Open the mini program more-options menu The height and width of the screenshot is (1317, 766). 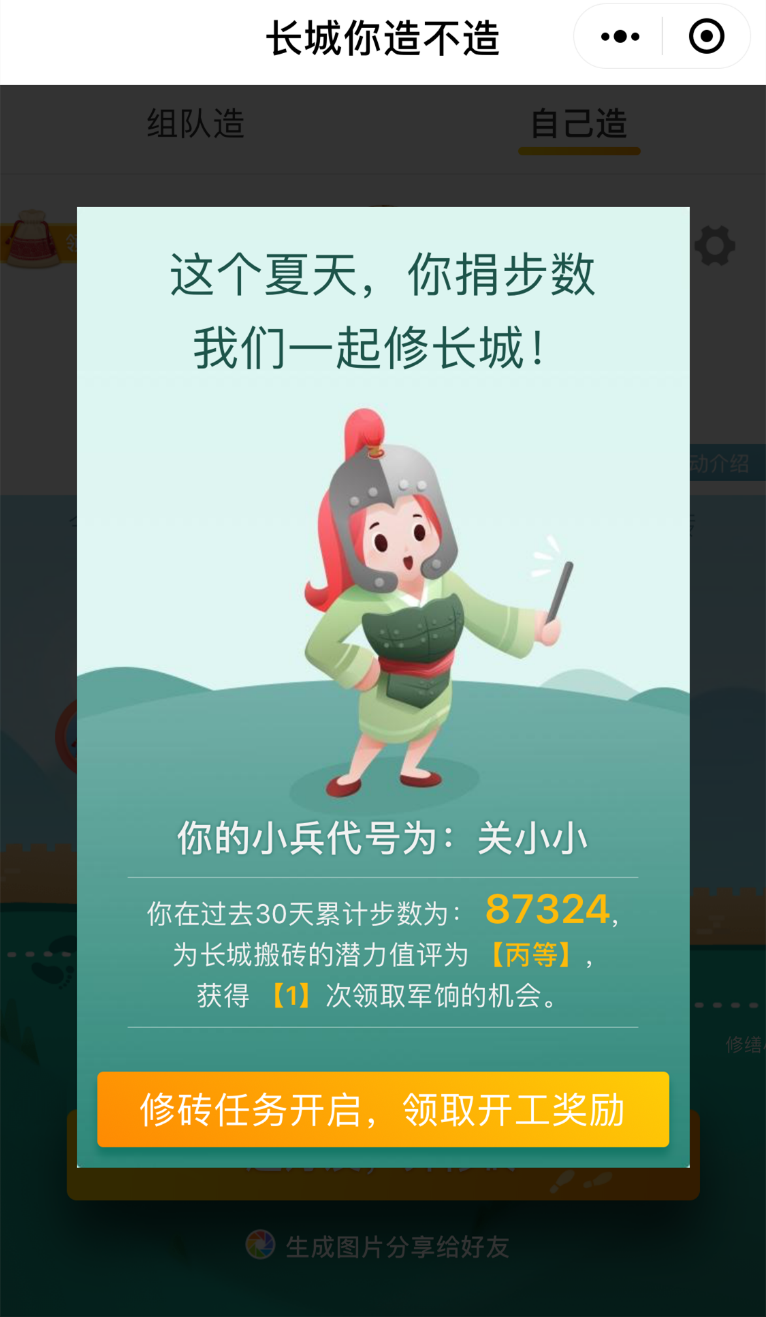click(x=620, y=38)
